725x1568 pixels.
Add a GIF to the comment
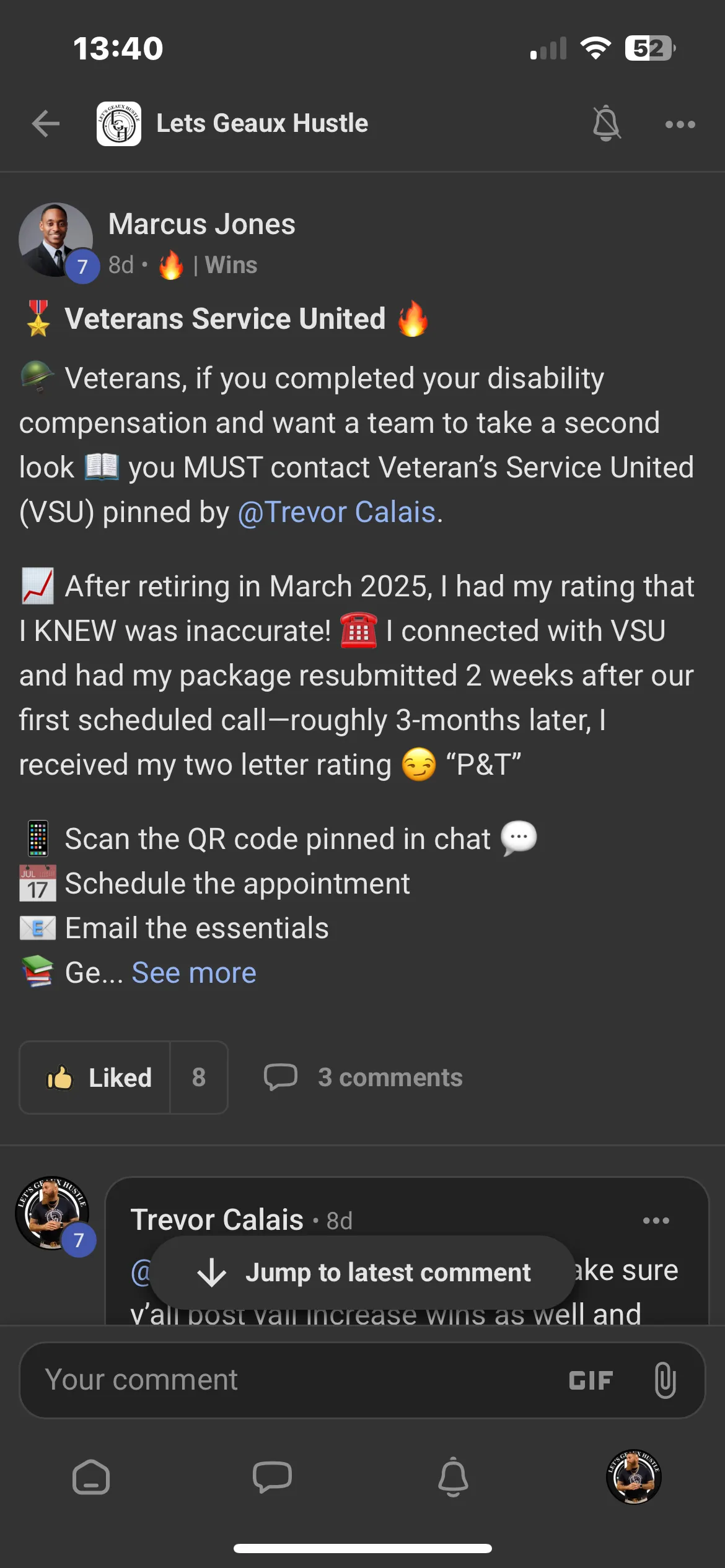[591, 1380]
